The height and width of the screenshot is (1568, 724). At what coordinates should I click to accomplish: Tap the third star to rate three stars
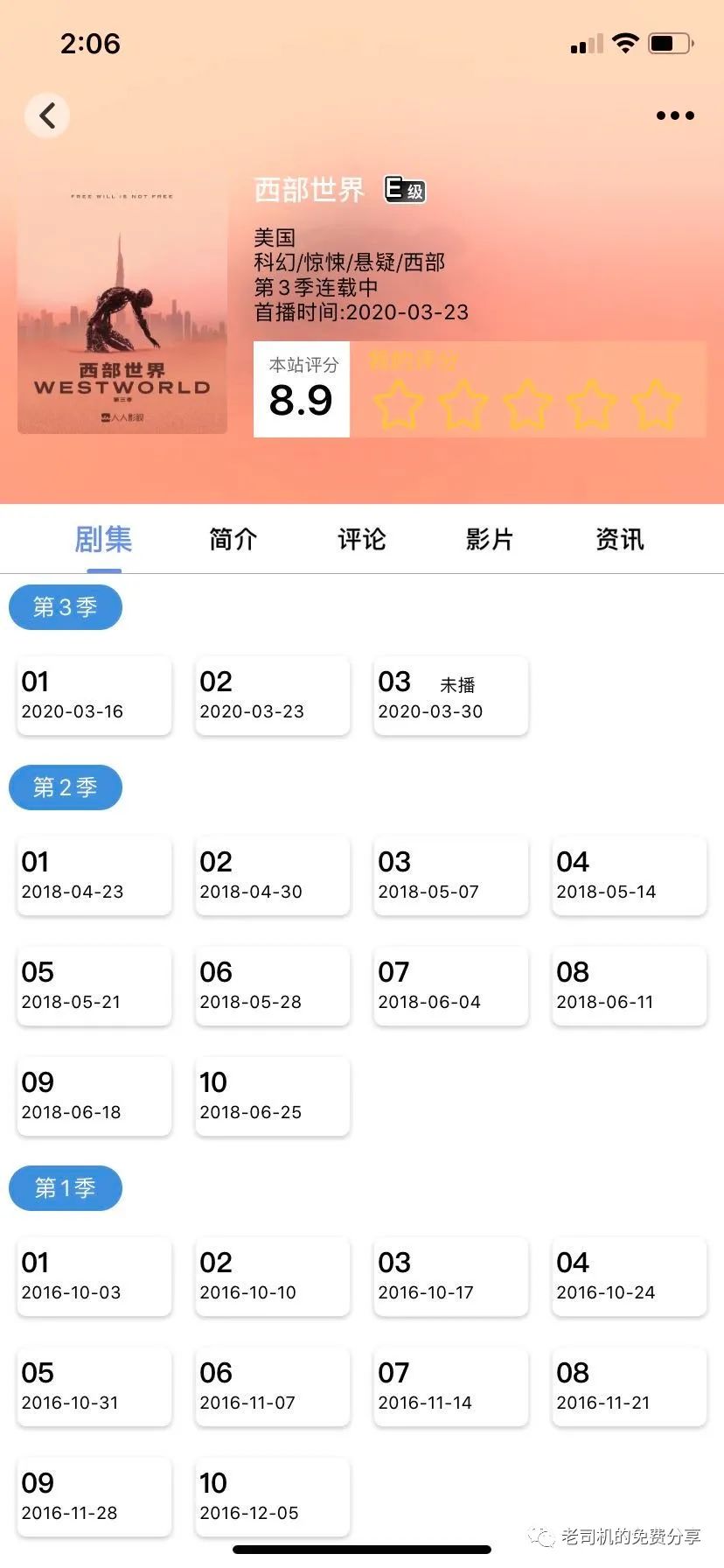click(x=526, y=403)
